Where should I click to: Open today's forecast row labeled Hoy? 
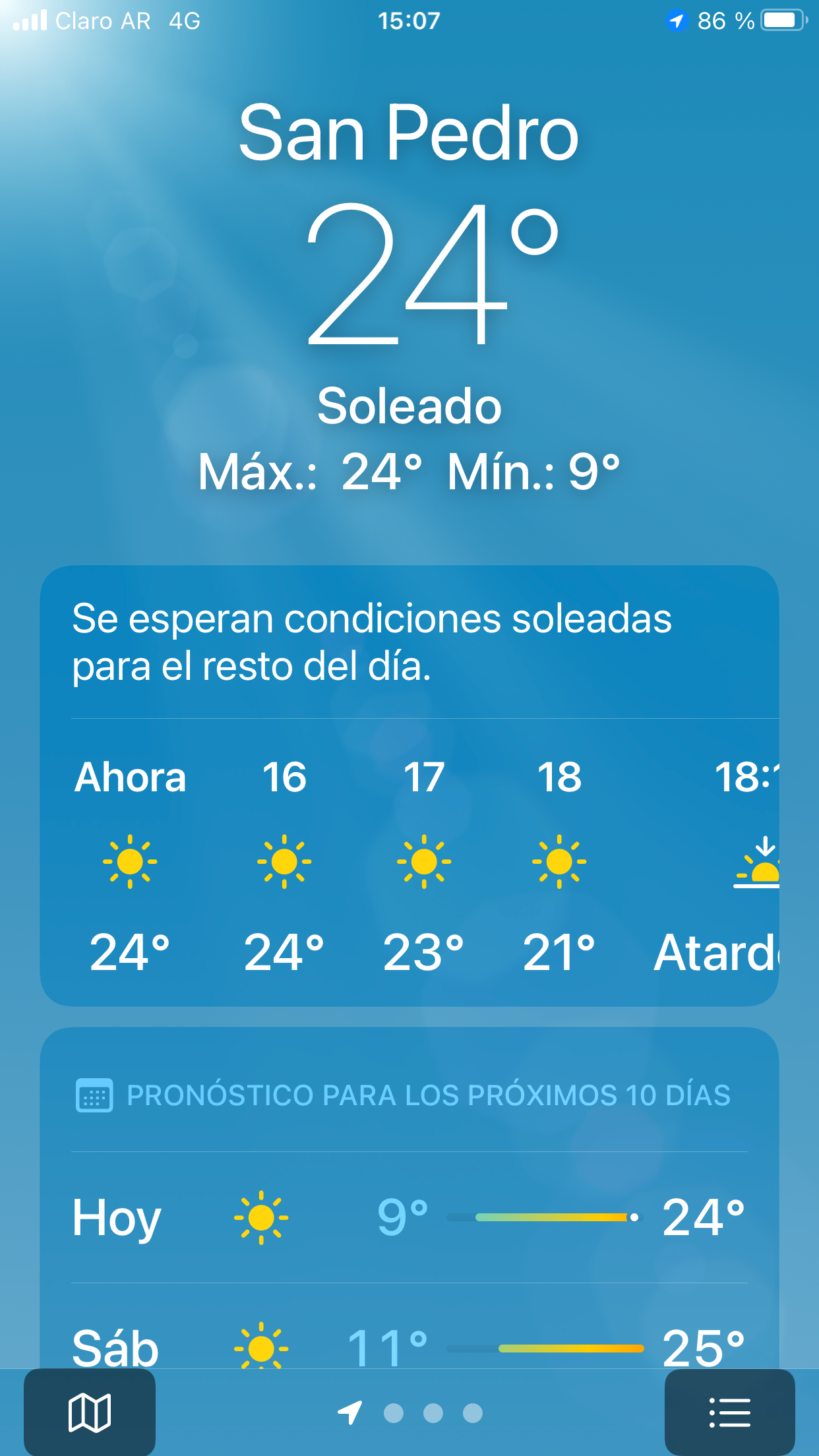pos(409,1217)
